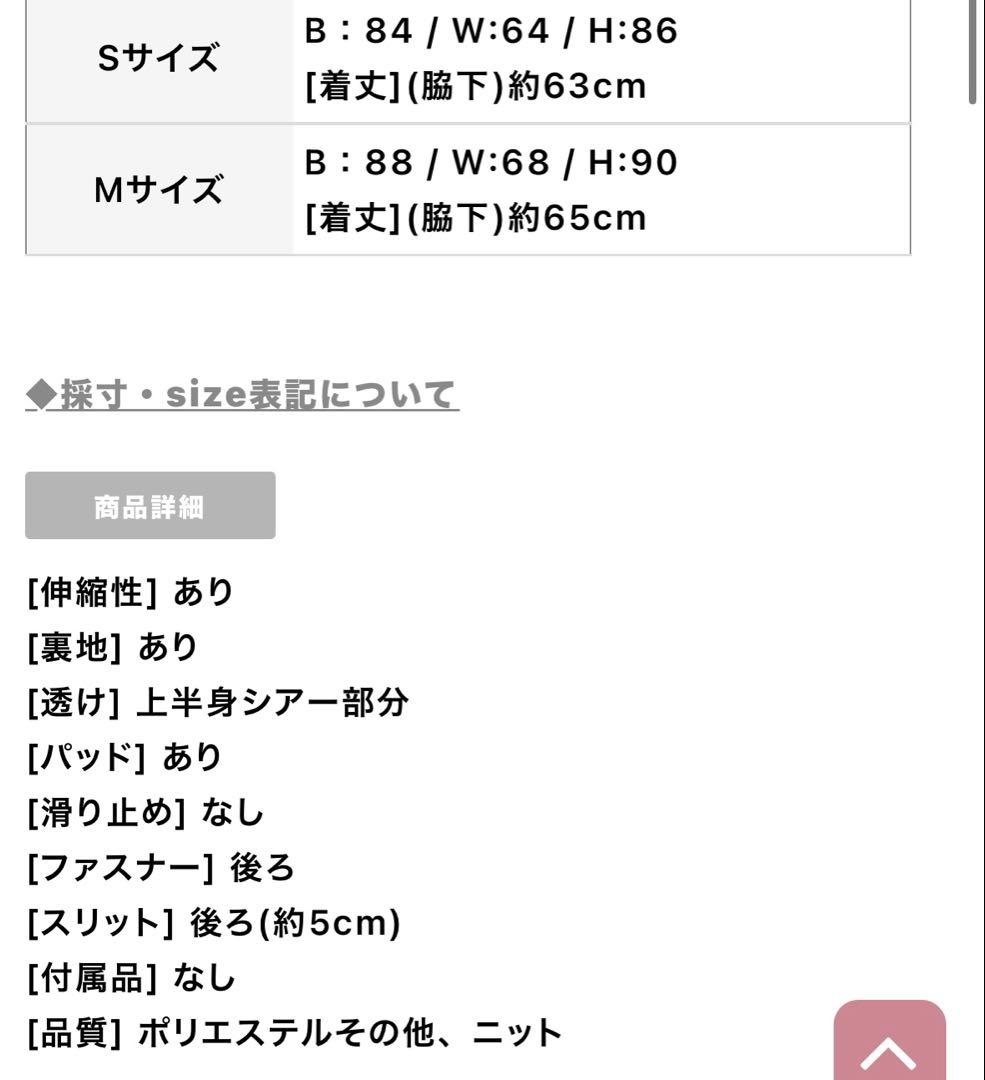The image size is (985, 1080).
Task: Click the diamond icon before 採寸・size表記について
Action: (x=39, y=394)
